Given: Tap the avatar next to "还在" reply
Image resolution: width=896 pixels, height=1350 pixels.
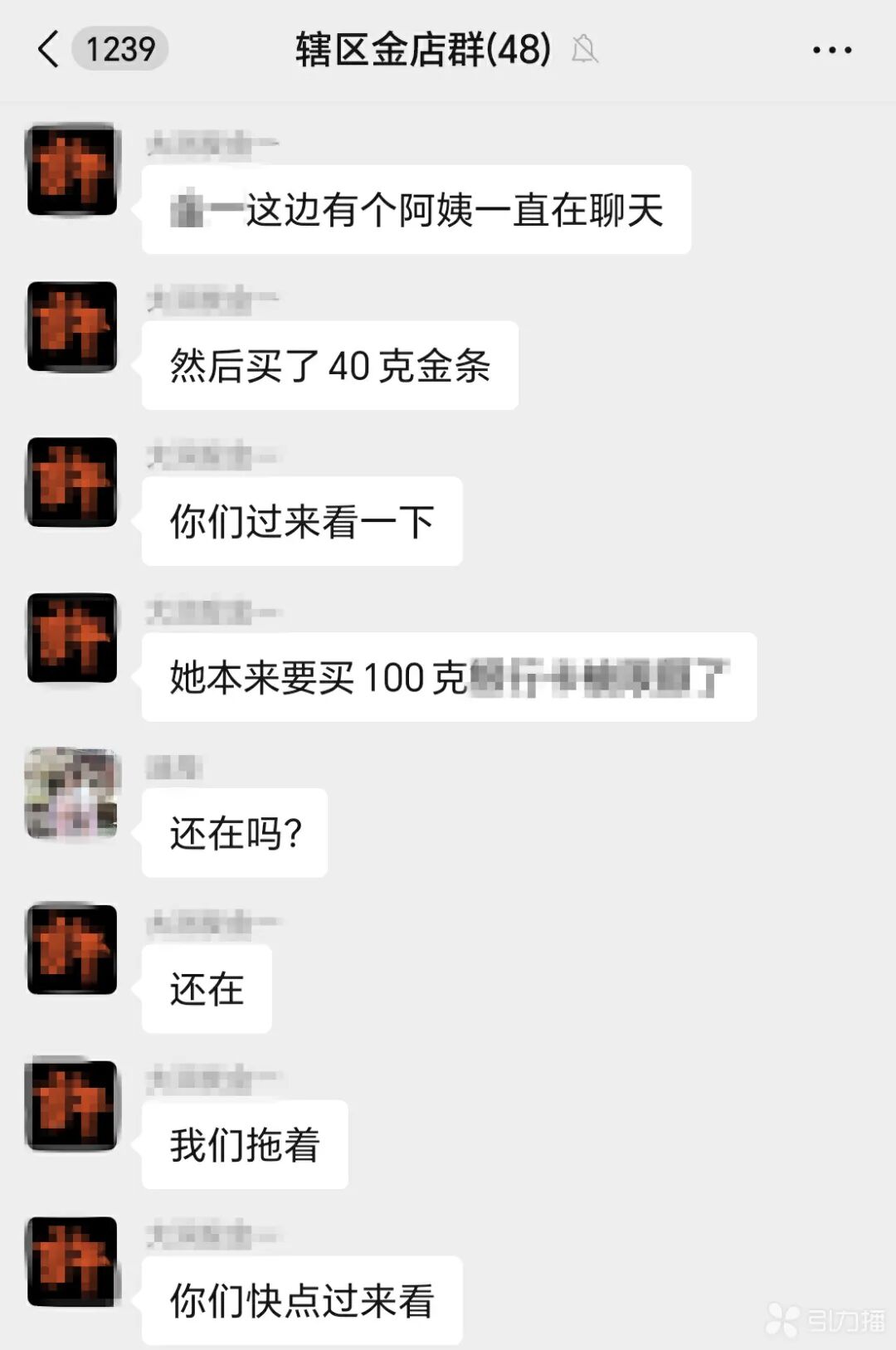Looking at the screenshot, I should pyautogui.click(x=73, y=950).
